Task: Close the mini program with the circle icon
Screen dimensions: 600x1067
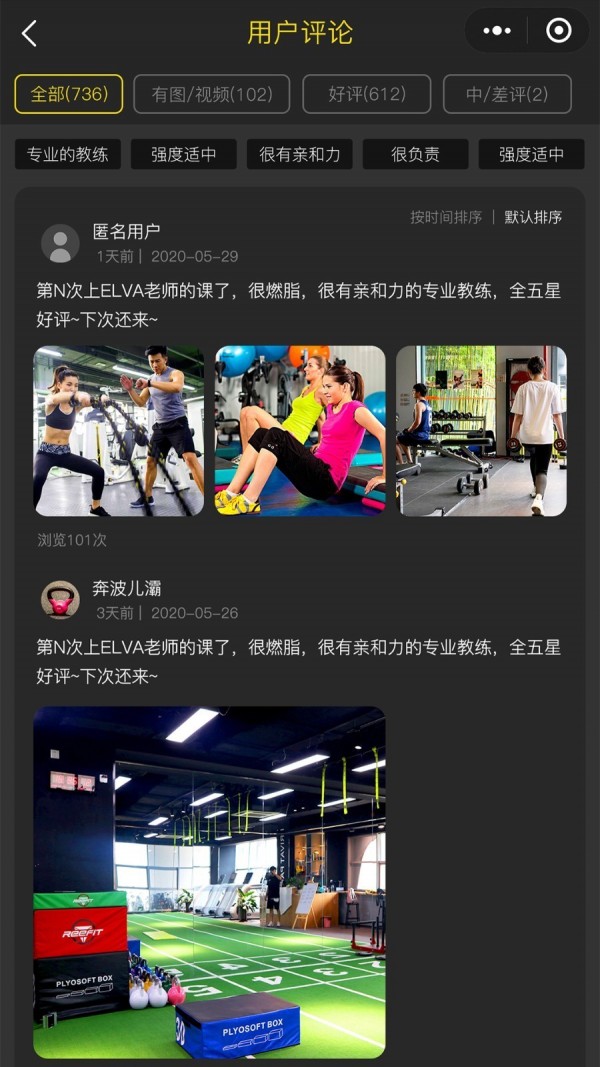Action: pyautogui.click(x=558, y=31)
